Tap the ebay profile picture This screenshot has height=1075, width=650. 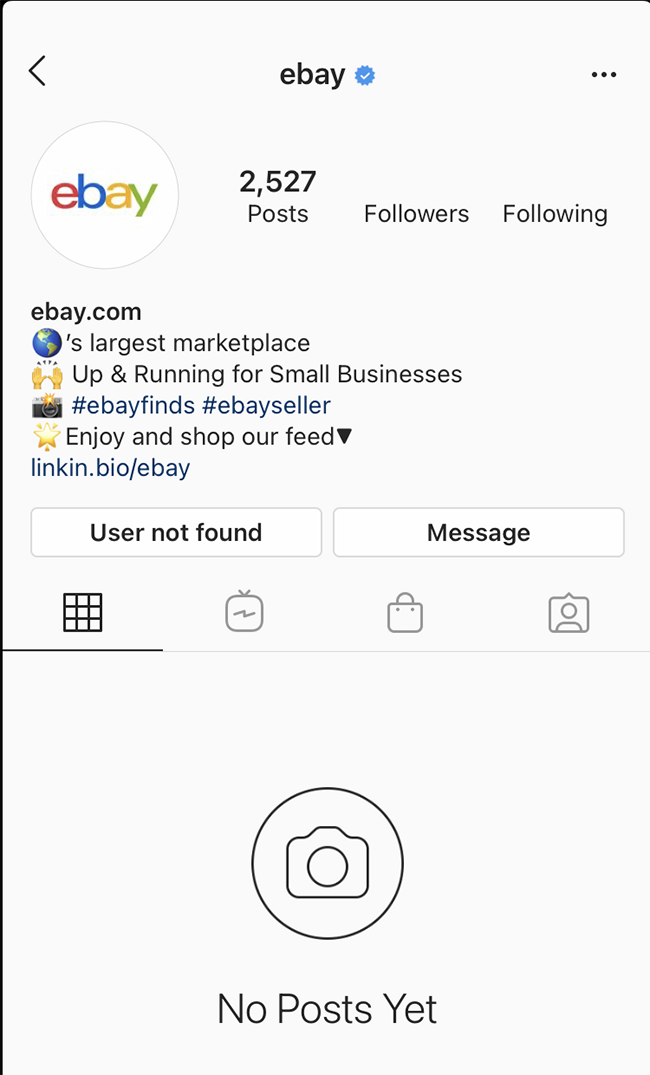tap(105, 195)
